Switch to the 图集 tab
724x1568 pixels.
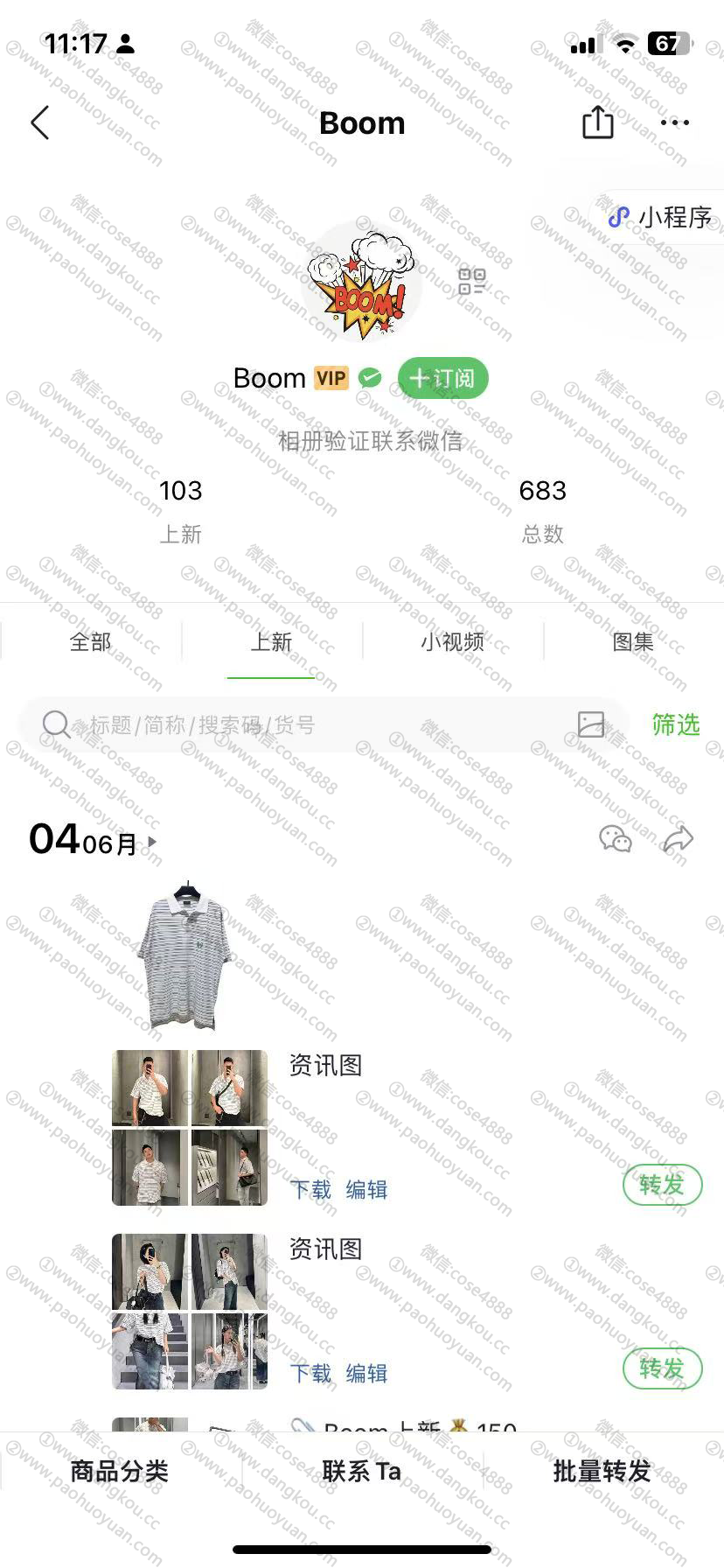[632, 642]
